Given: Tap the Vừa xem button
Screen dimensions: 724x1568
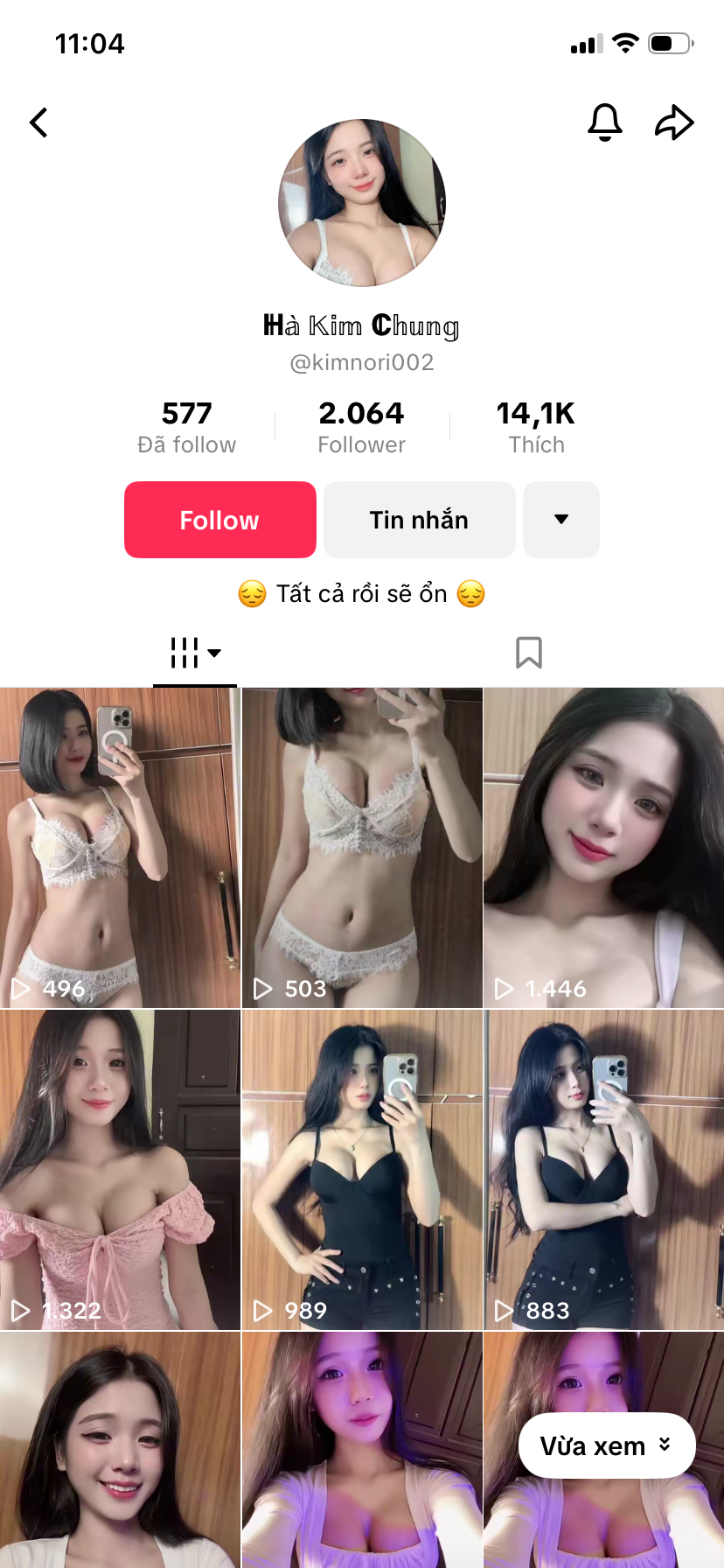Looking at the screenshot, I should (606, 1445).
